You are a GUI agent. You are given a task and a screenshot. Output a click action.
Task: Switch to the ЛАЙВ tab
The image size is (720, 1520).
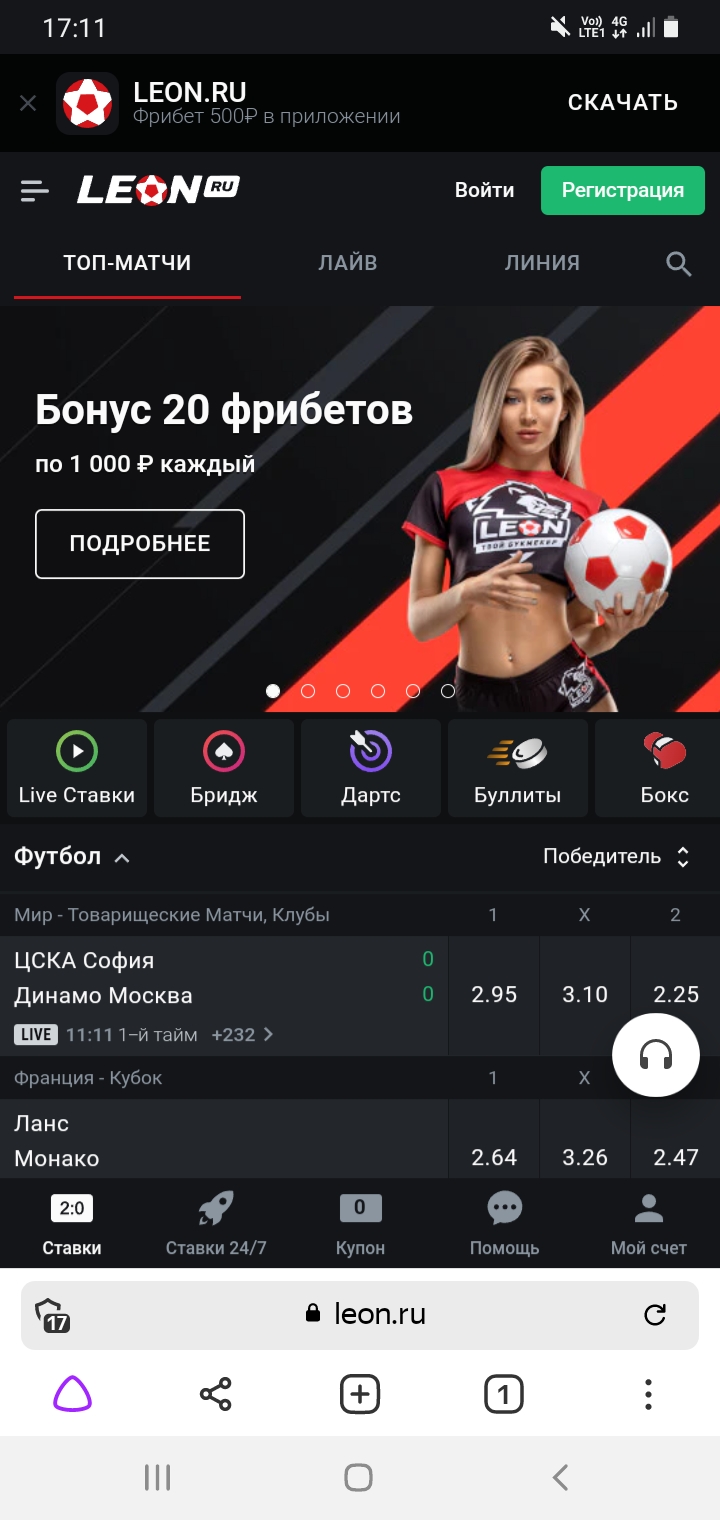pyautogui.click(x=347, y=263)
